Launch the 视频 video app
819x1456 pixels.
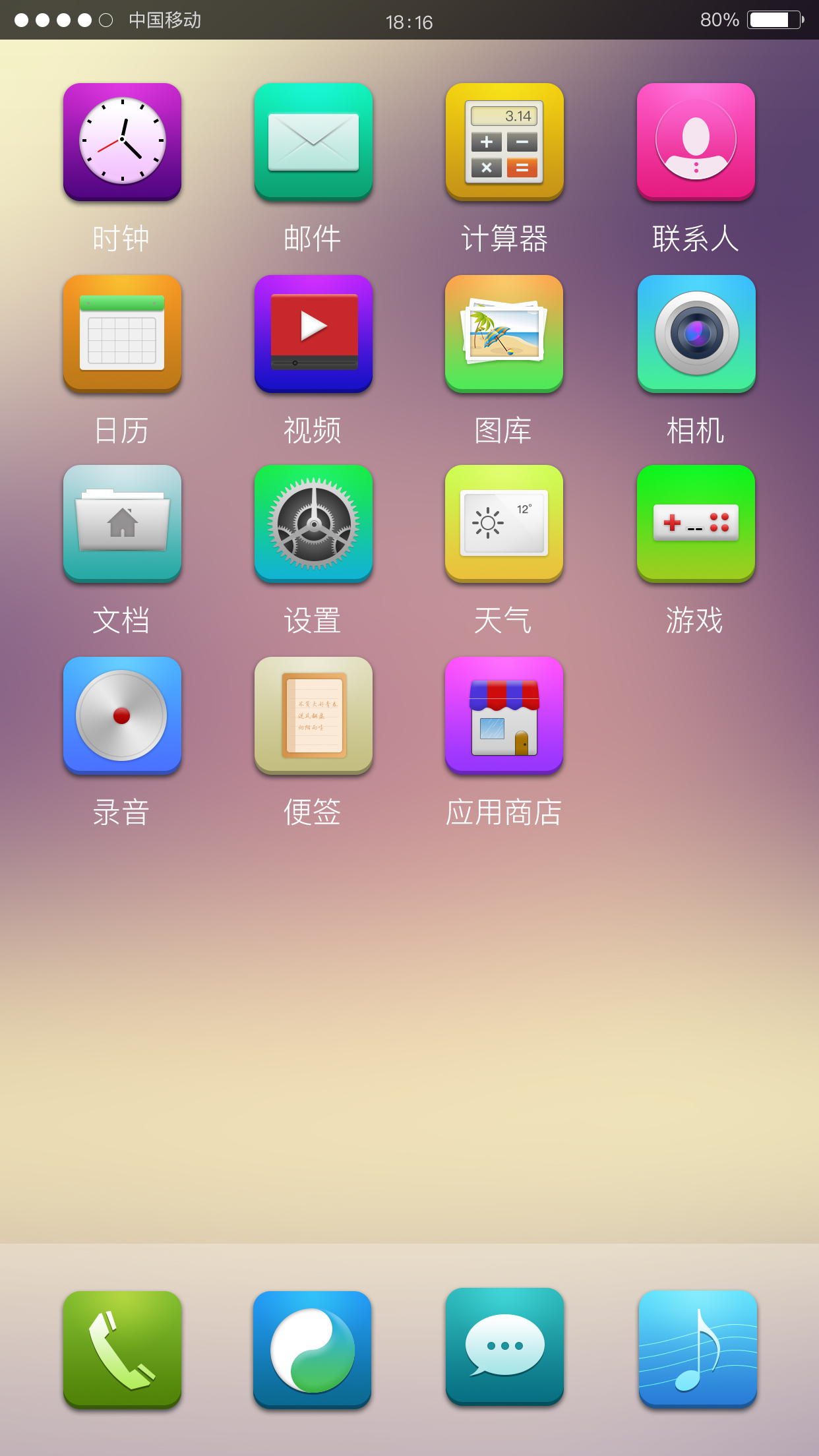click(313, 333)
